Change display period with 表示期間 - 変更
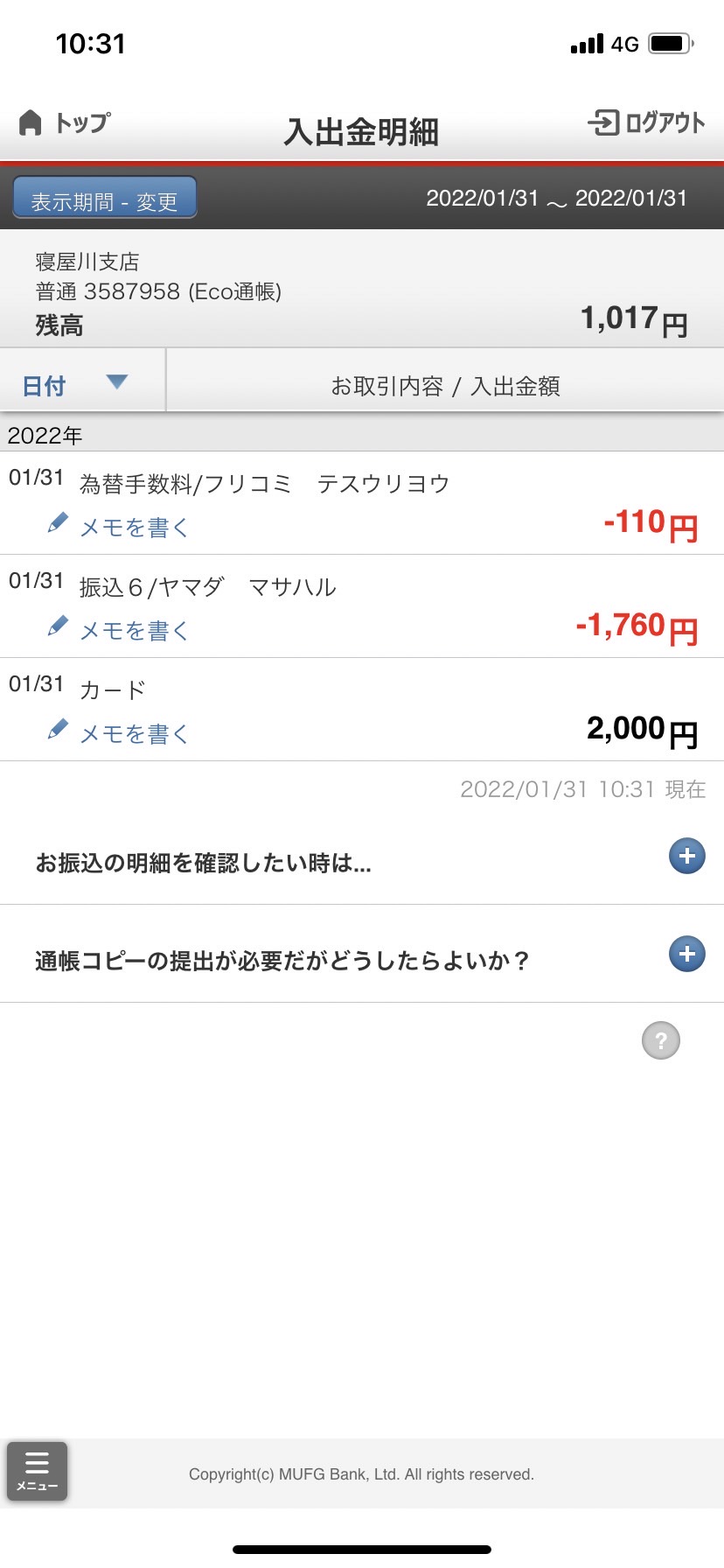Screen dimensions: 724x1568 [105, 199]
